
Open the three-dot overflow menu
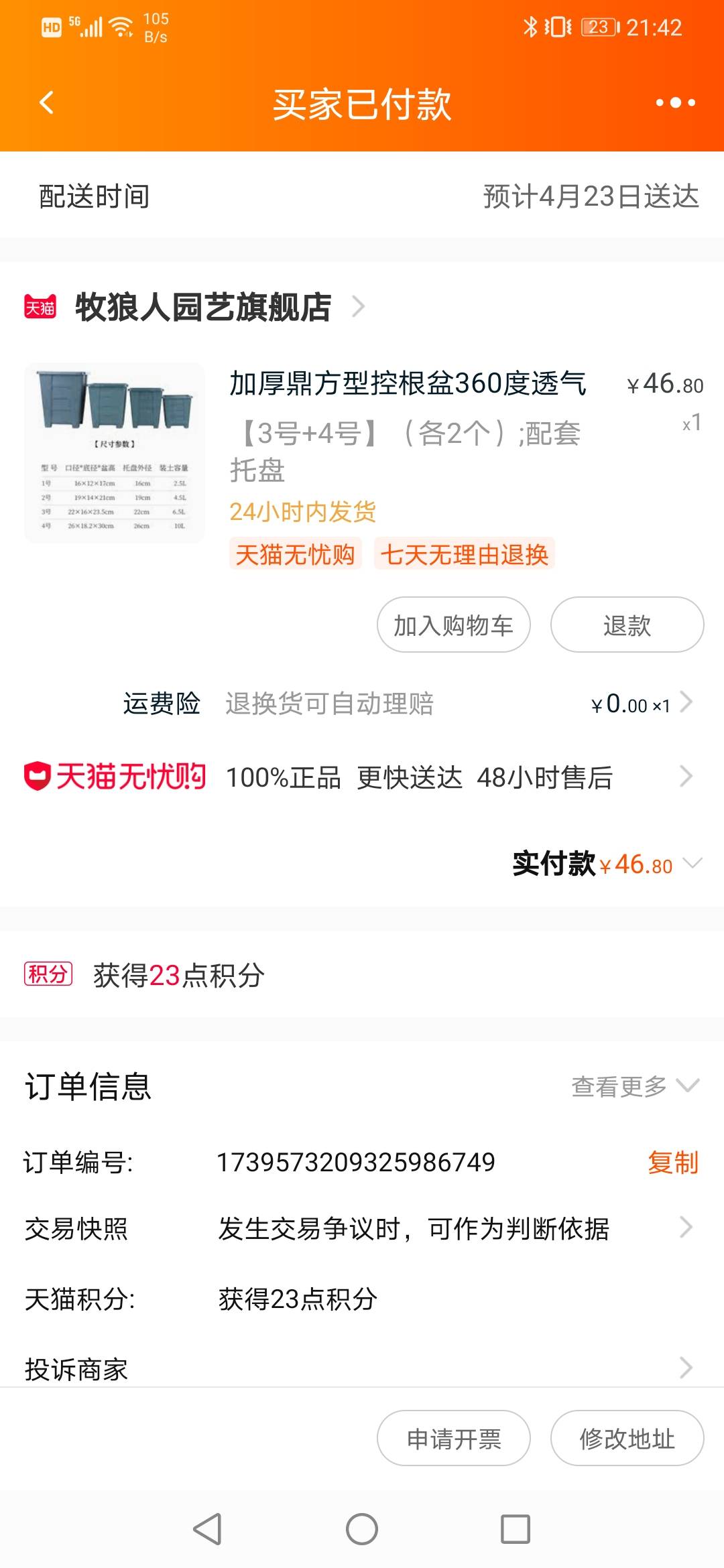pos(675,103)
